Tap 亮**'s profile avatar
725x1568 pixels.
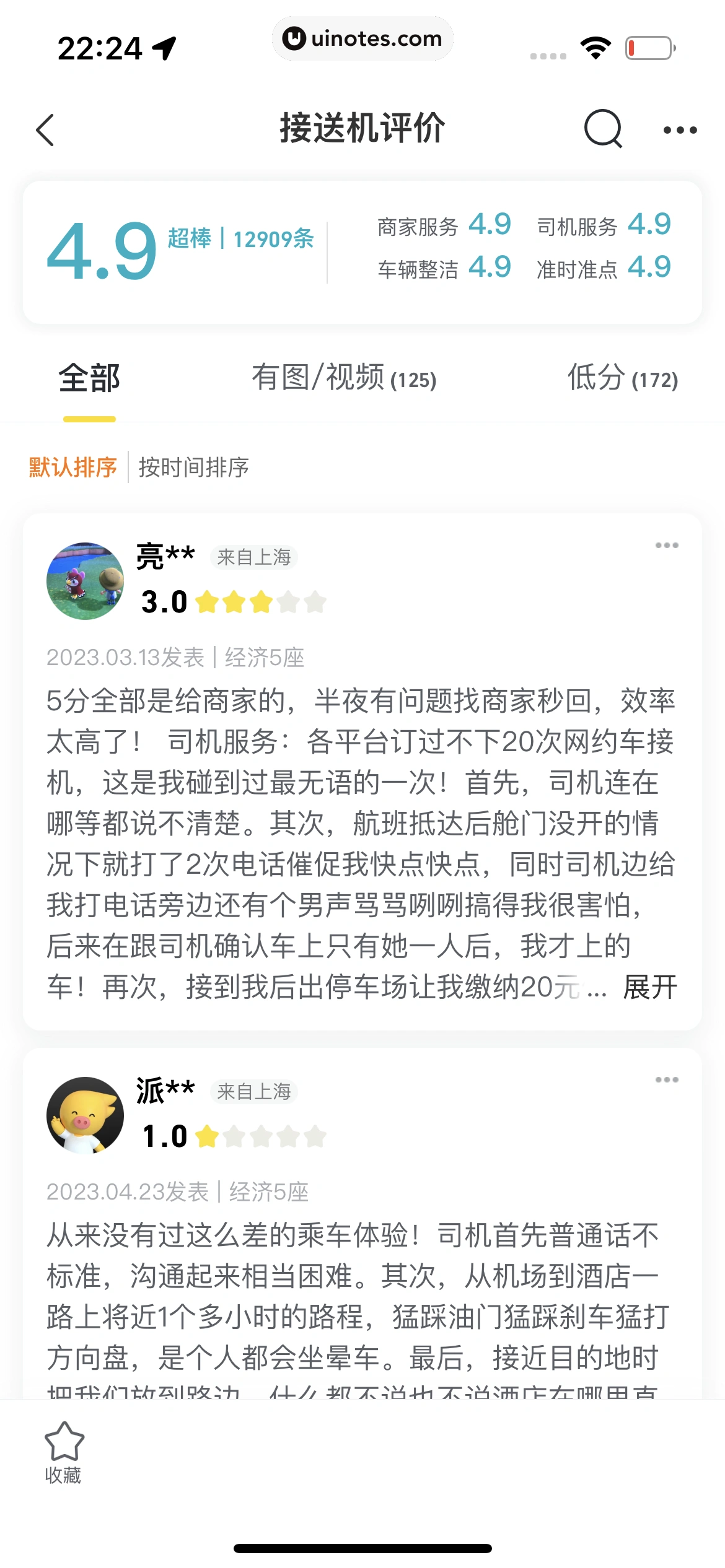86,581
